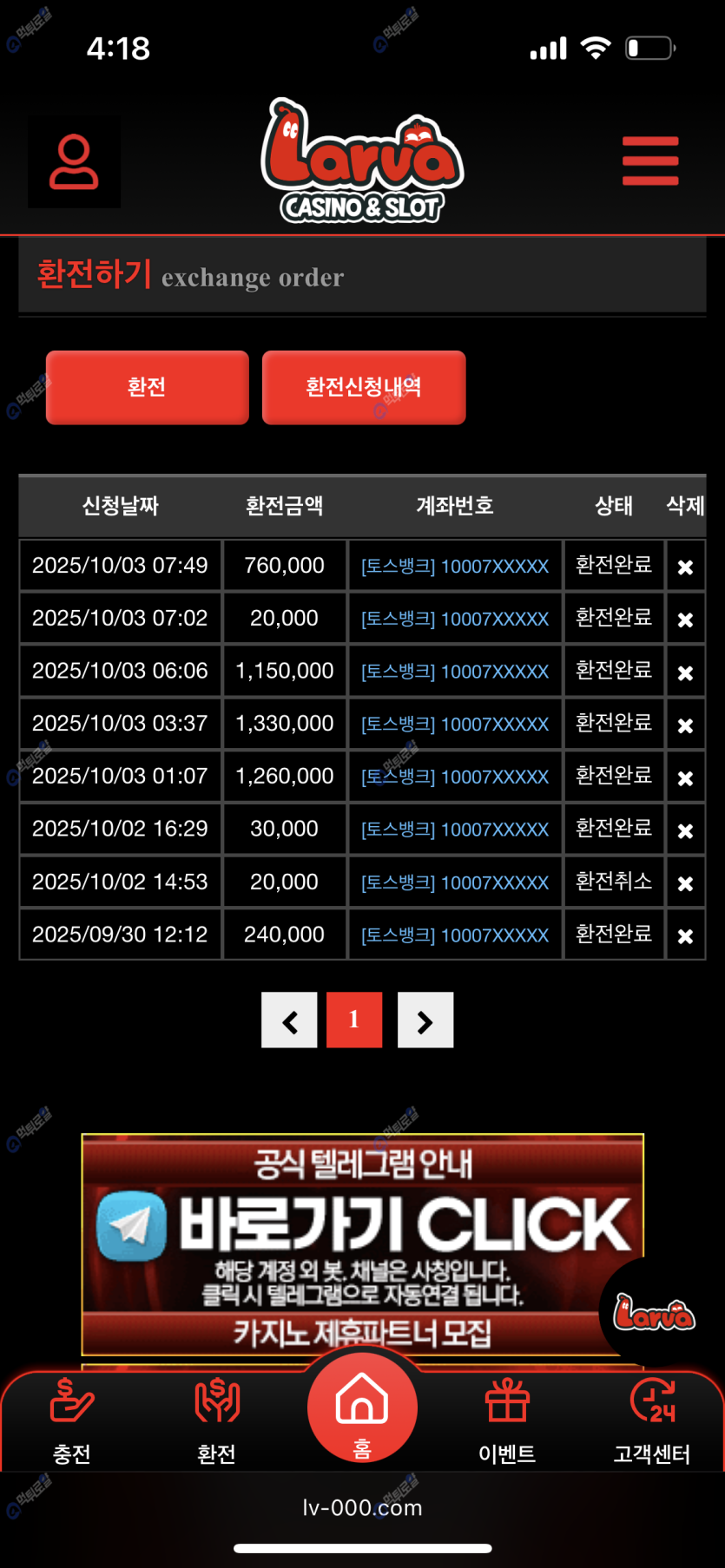Screen dimensions: 725x1568
Task: Delete the 1,150,000 exchange record
Action: 685,672
